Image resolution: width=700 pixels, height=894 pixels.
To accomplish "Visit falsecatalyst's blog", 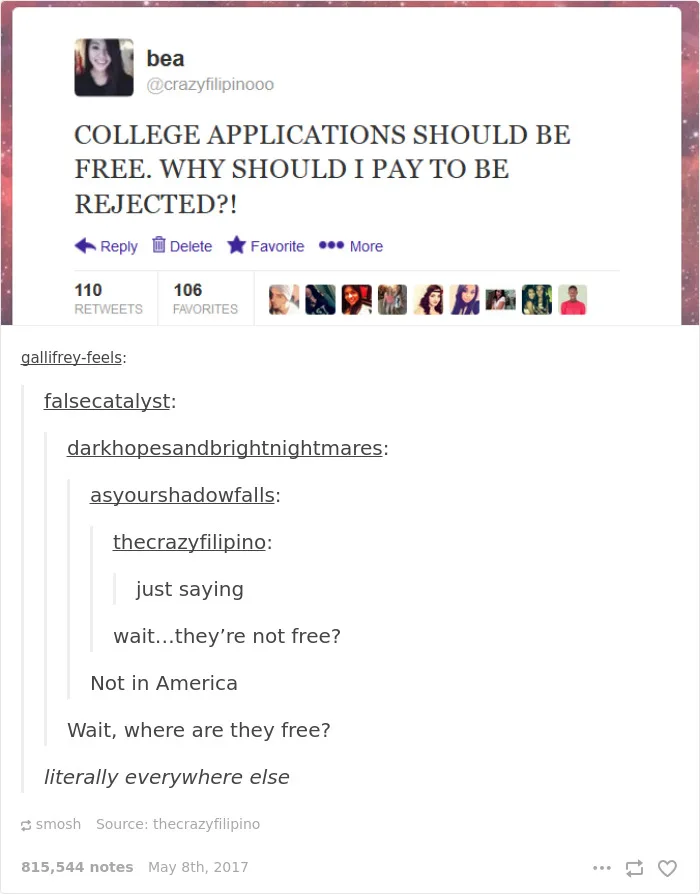I will pyautogui.click(x=107, y=401).
